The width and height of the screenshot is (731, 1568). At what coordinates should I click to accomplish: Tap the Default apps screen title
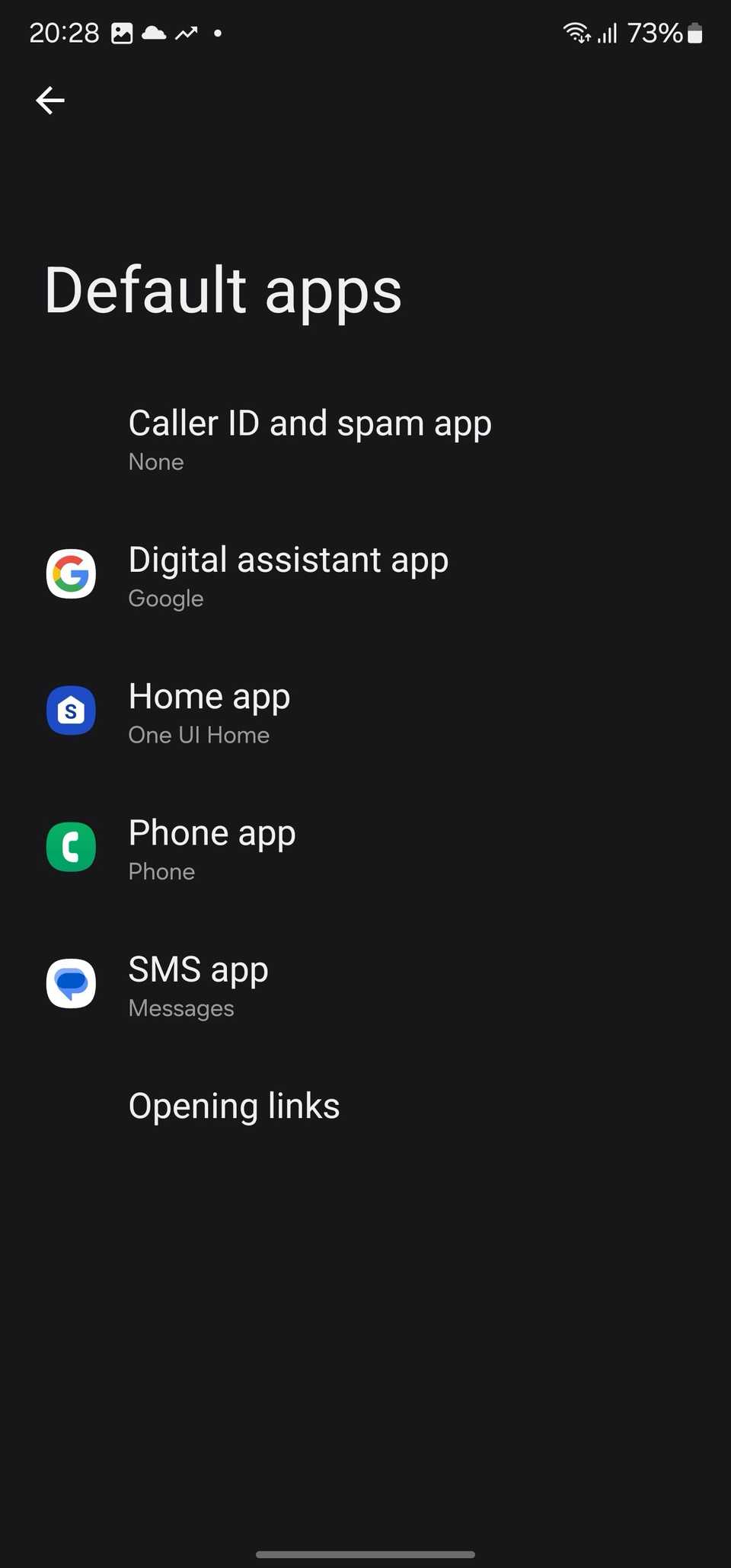tap(224, 291)
